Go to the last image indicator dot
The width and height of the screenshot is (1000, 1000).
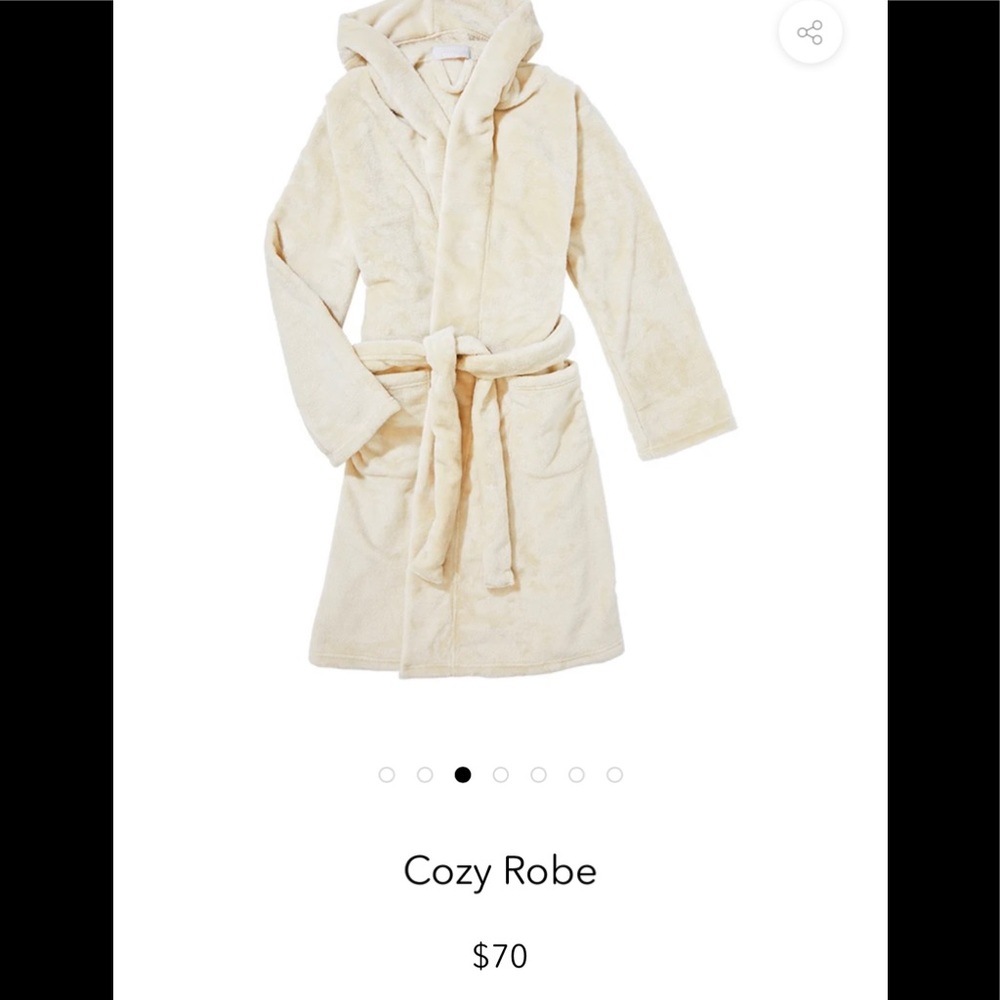(x=615, y=774)
